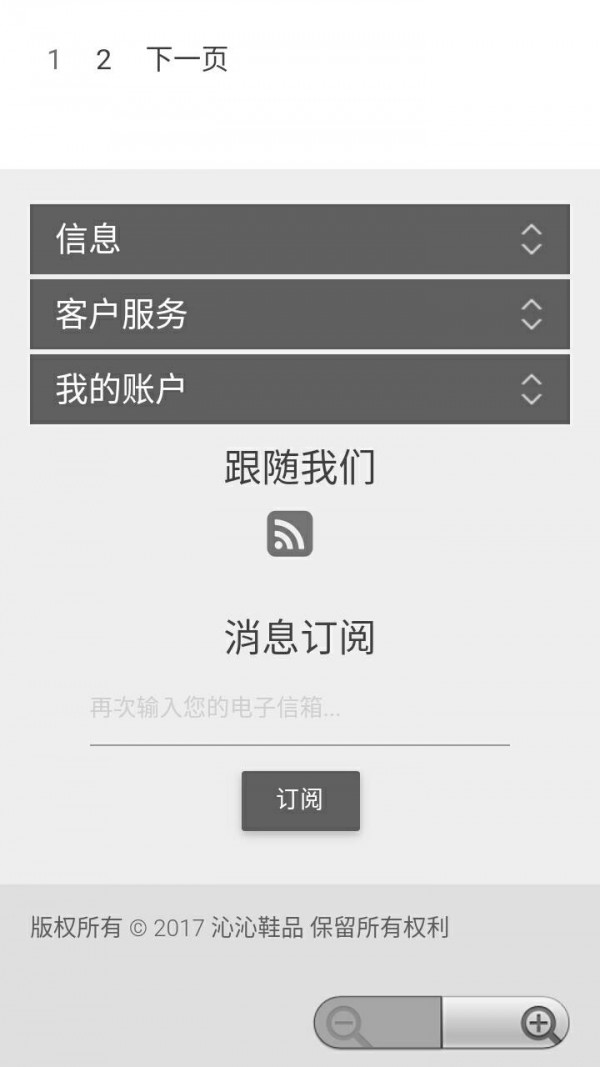Go to page 2
The width and height of the screenshot is (600, 1067).
pyautogui.click(x=103, y=60)
